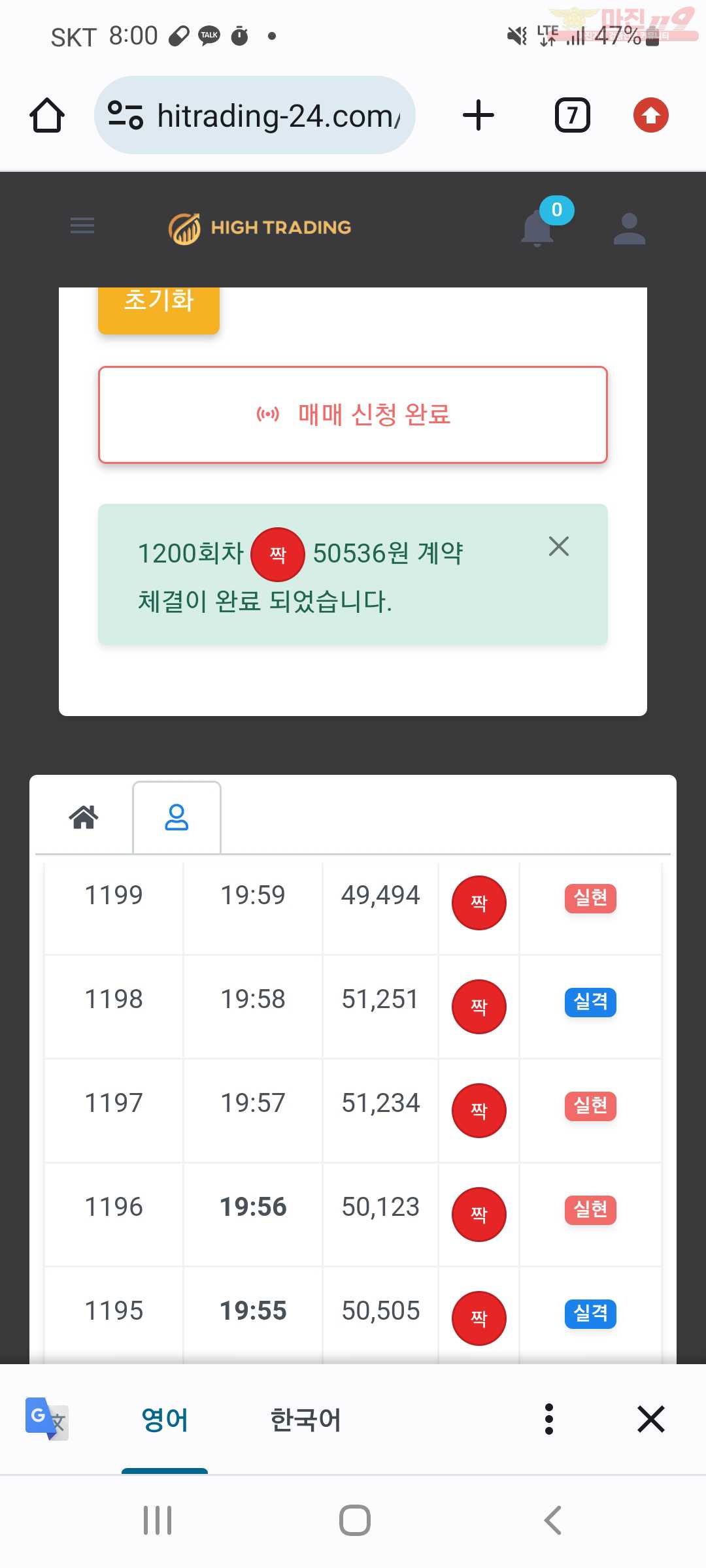Dismiss the contract completed alert
The image size is (706, 1568).
click(559, 546)
